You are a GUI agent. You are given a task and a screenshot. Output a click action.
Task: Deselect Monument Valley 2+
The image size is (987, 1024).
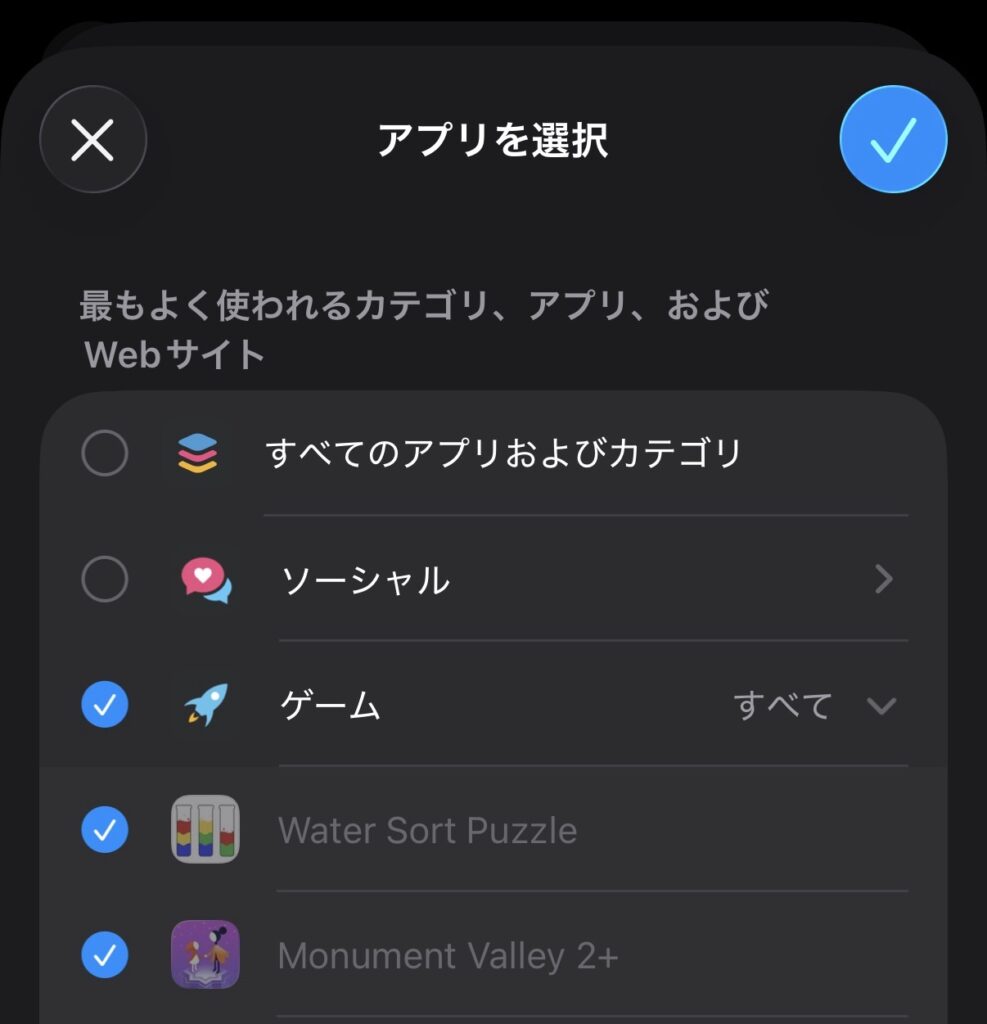(104, 955)
